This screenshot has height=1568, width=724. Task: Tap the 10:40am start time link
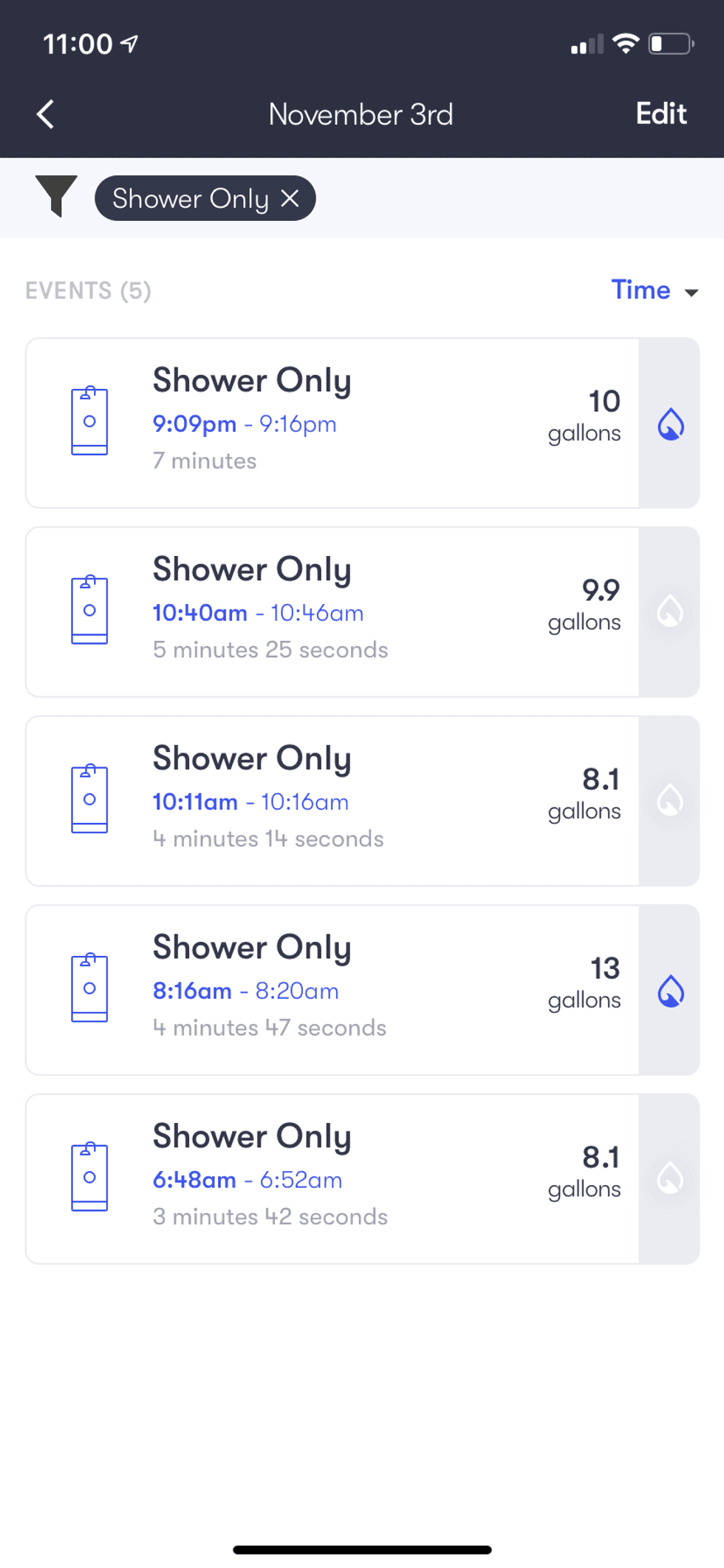pyautogui.click(x=199, y=613)
